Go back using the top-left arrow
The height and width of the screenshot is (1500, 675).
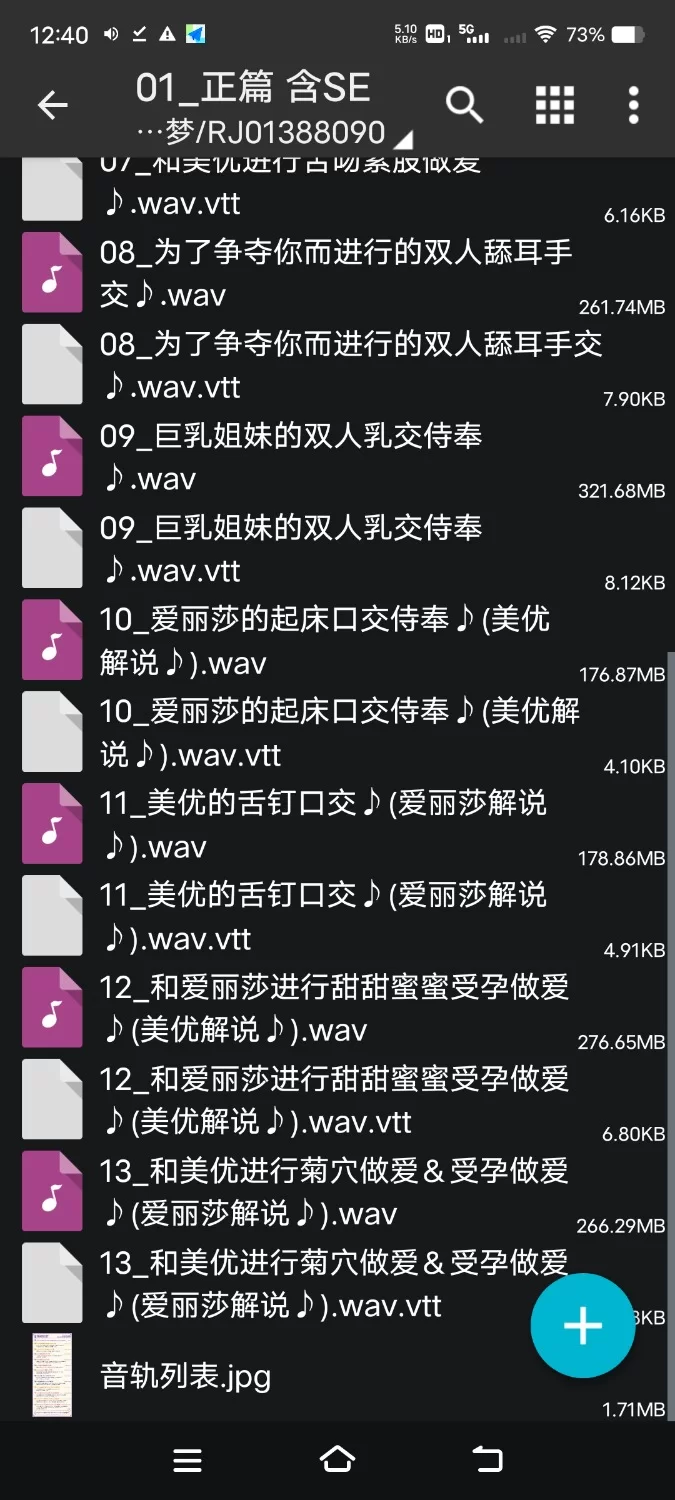tap(52, 105)
